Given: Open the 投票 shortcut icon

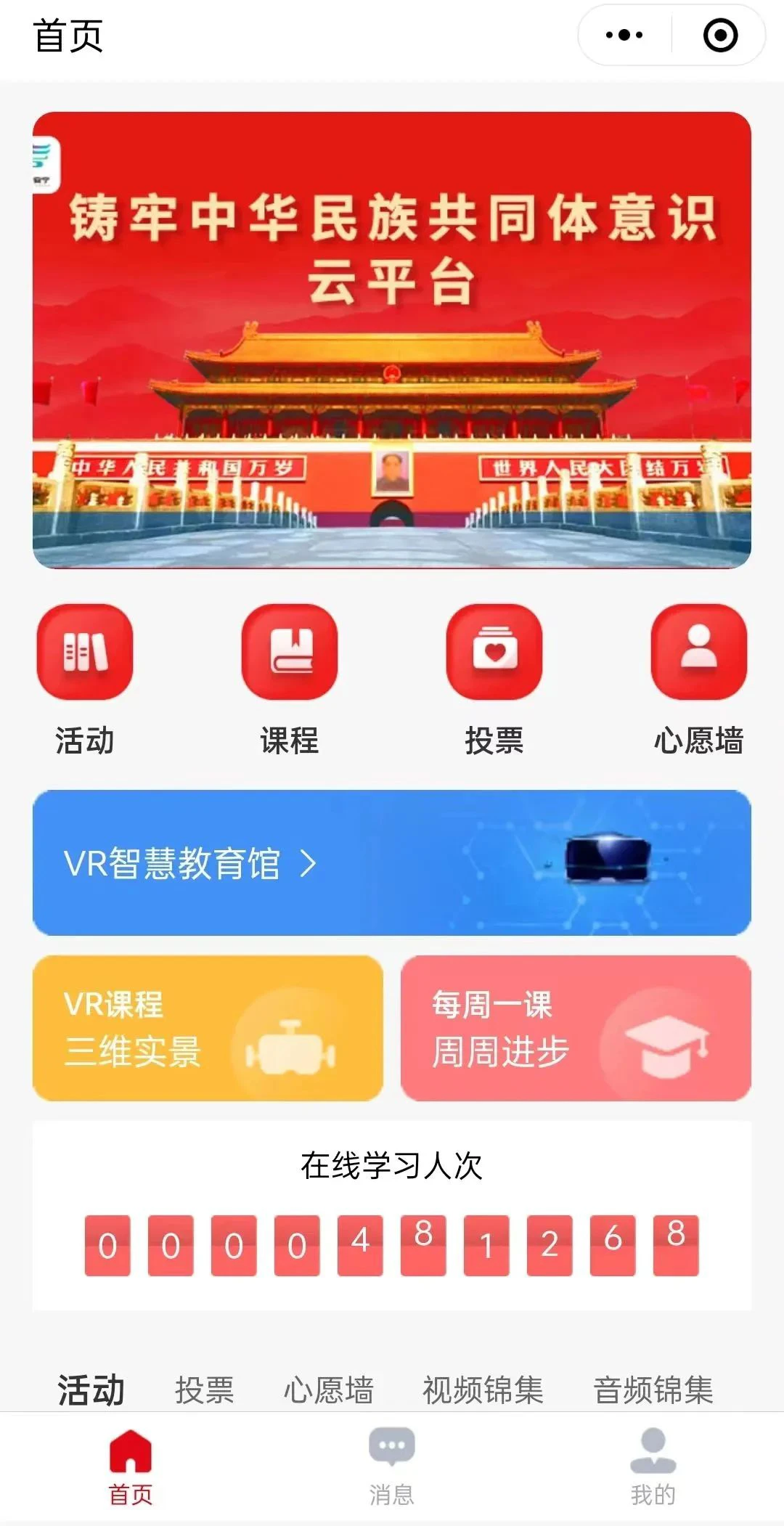Looking at the screenshot, I should coord(494,652).
